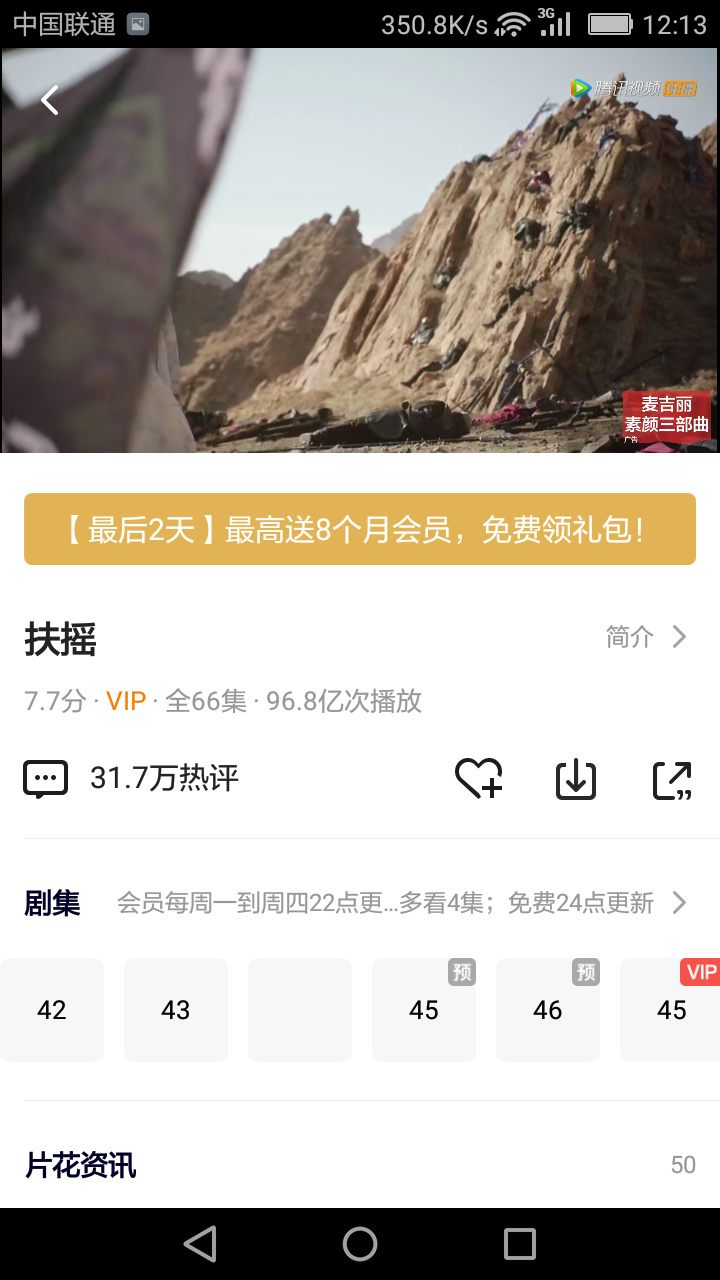
Task: Select episode 42
Action: point(52,1010)
